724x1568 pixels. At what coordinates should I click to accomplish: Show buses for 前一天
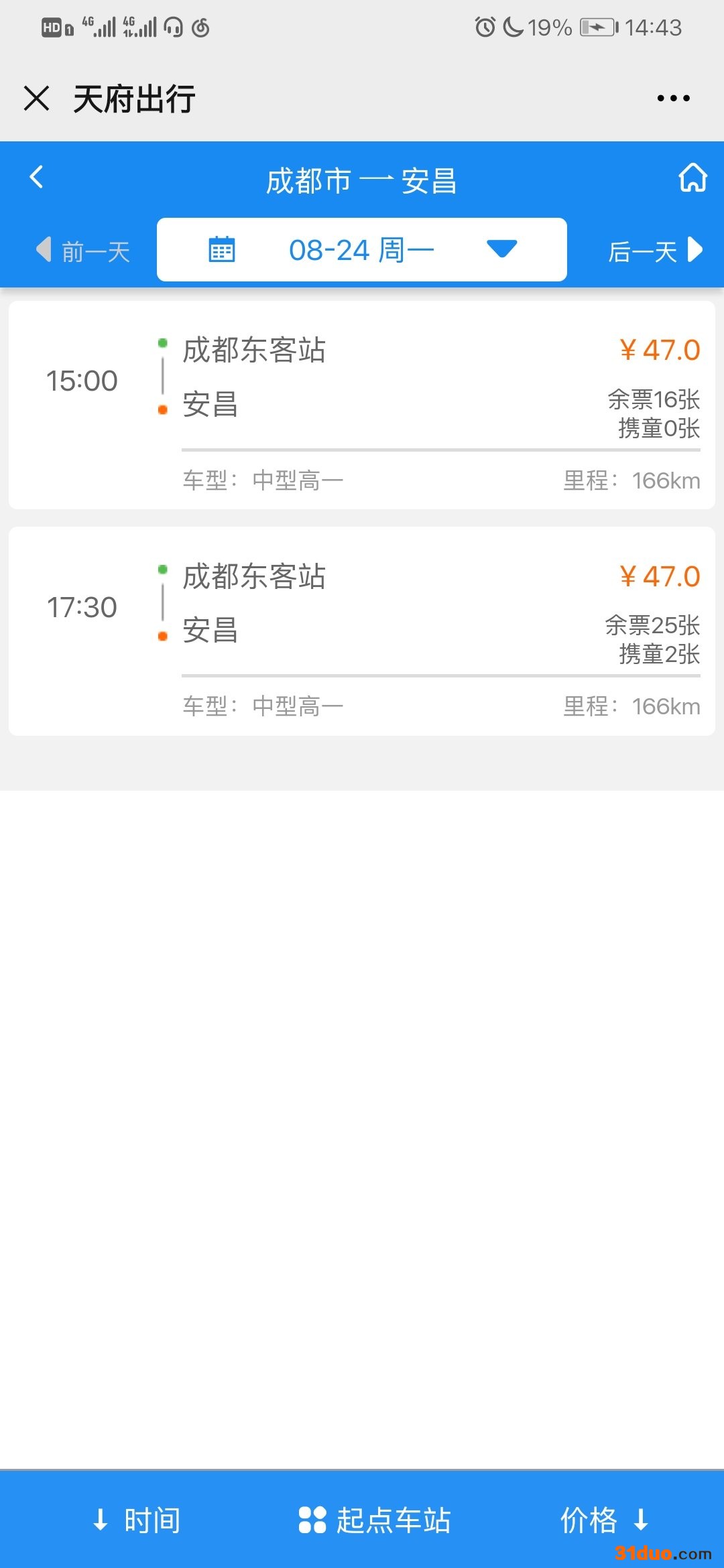tap(83, 251)
